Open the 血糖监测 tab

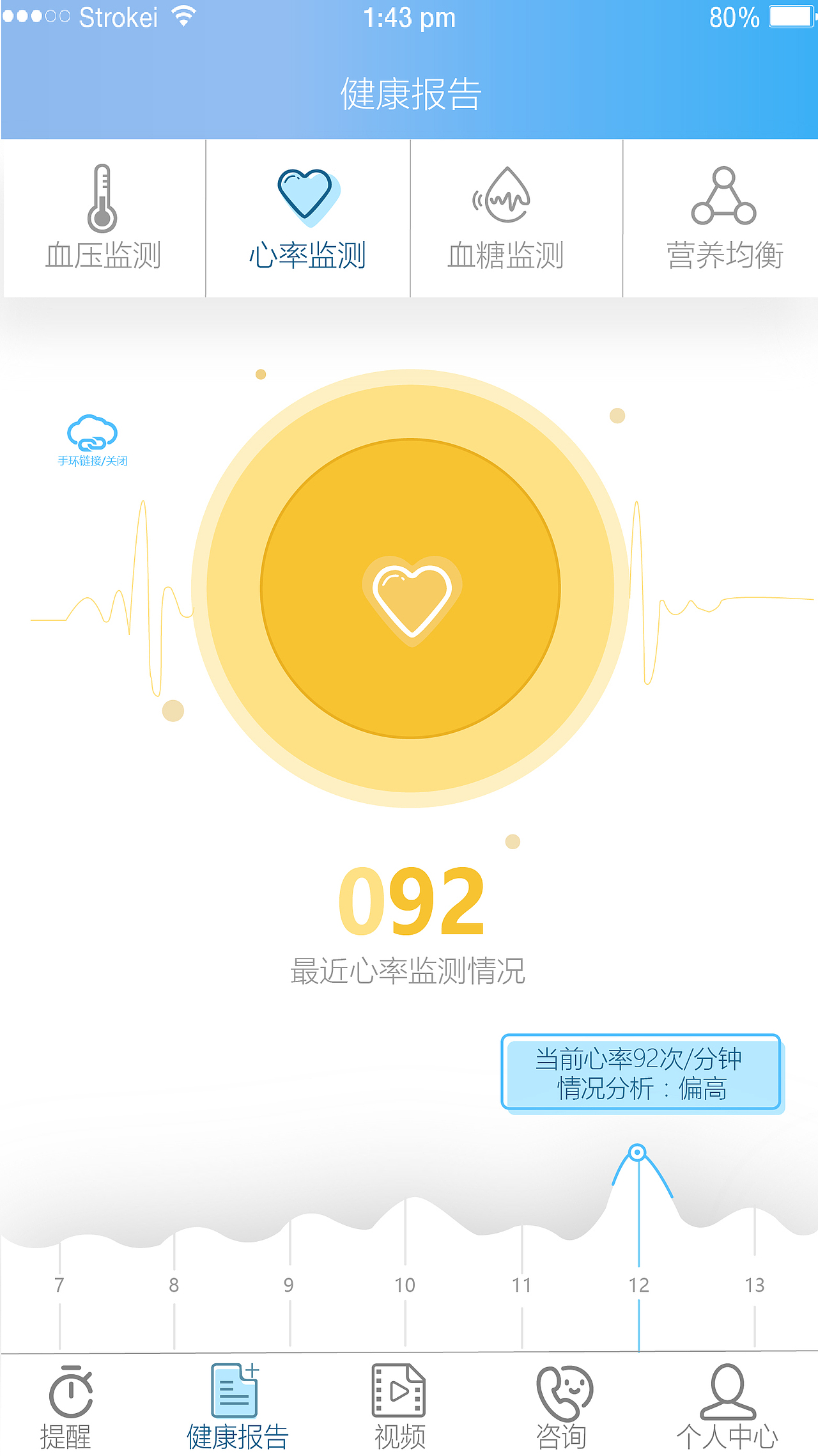coord(506,219)
